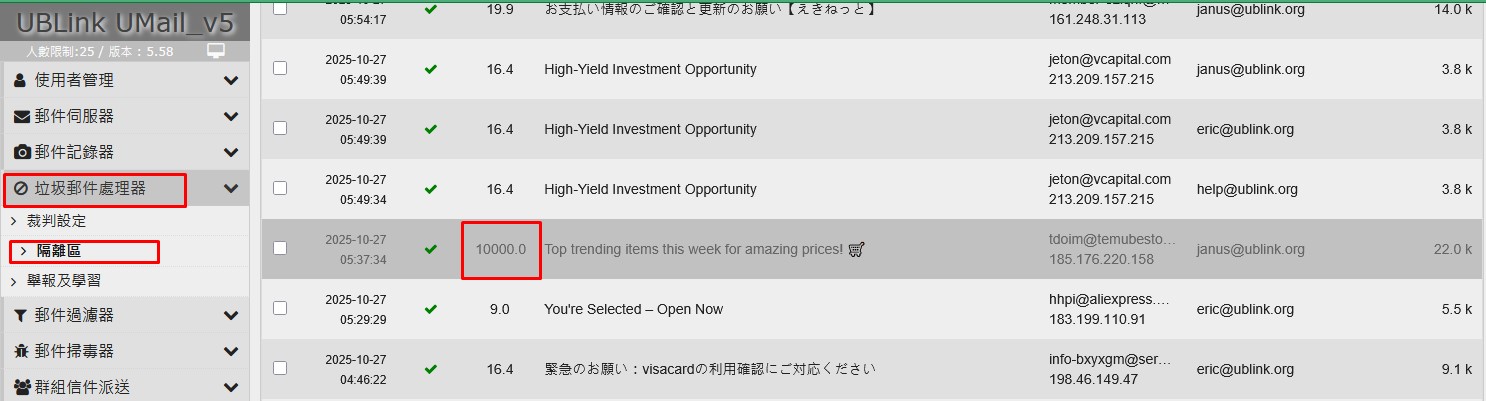Expand the 郵件伺服器 section

pyautogui.click(x=124, y=116)
